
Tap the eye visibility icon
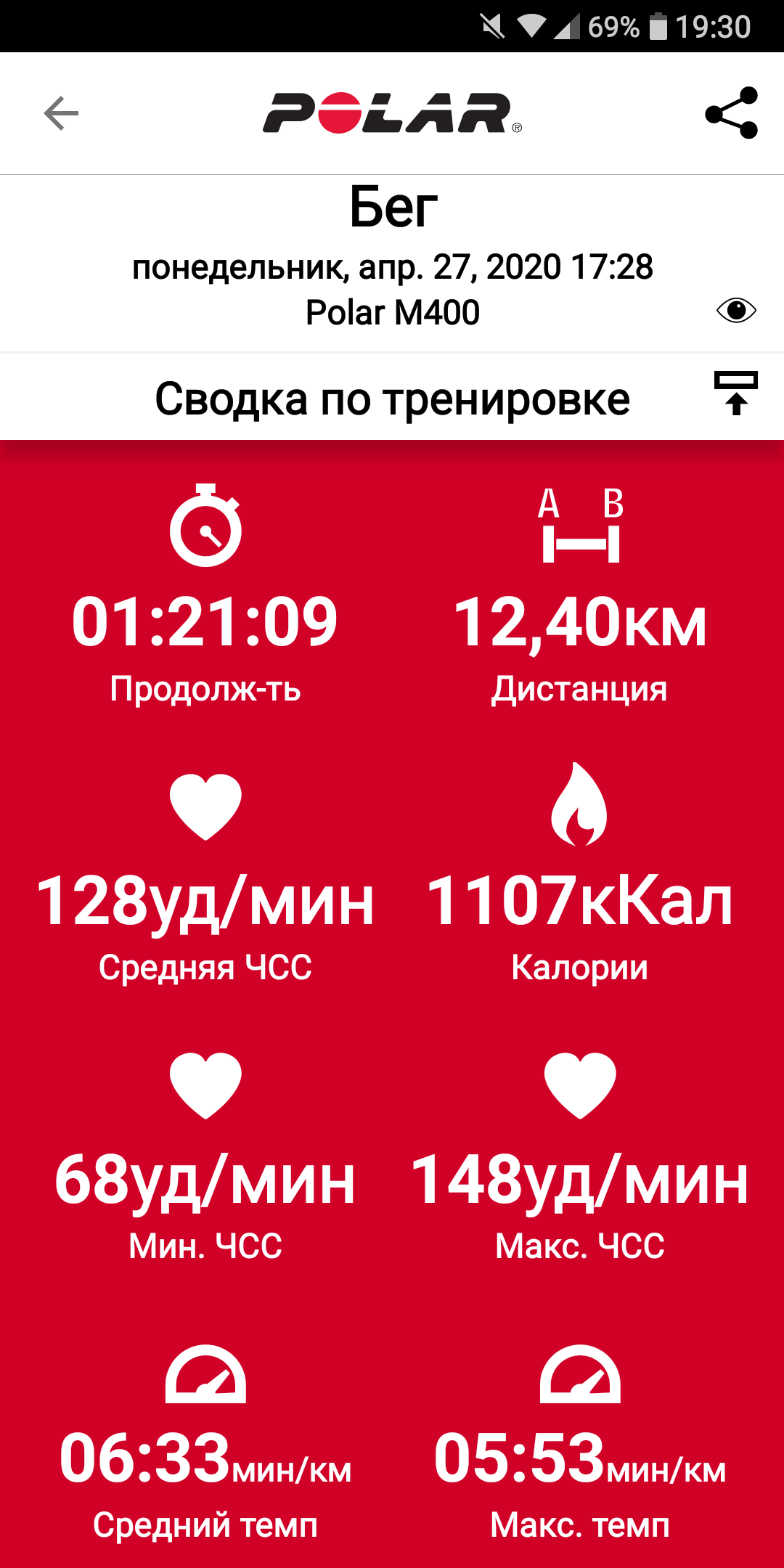[736, 311]
